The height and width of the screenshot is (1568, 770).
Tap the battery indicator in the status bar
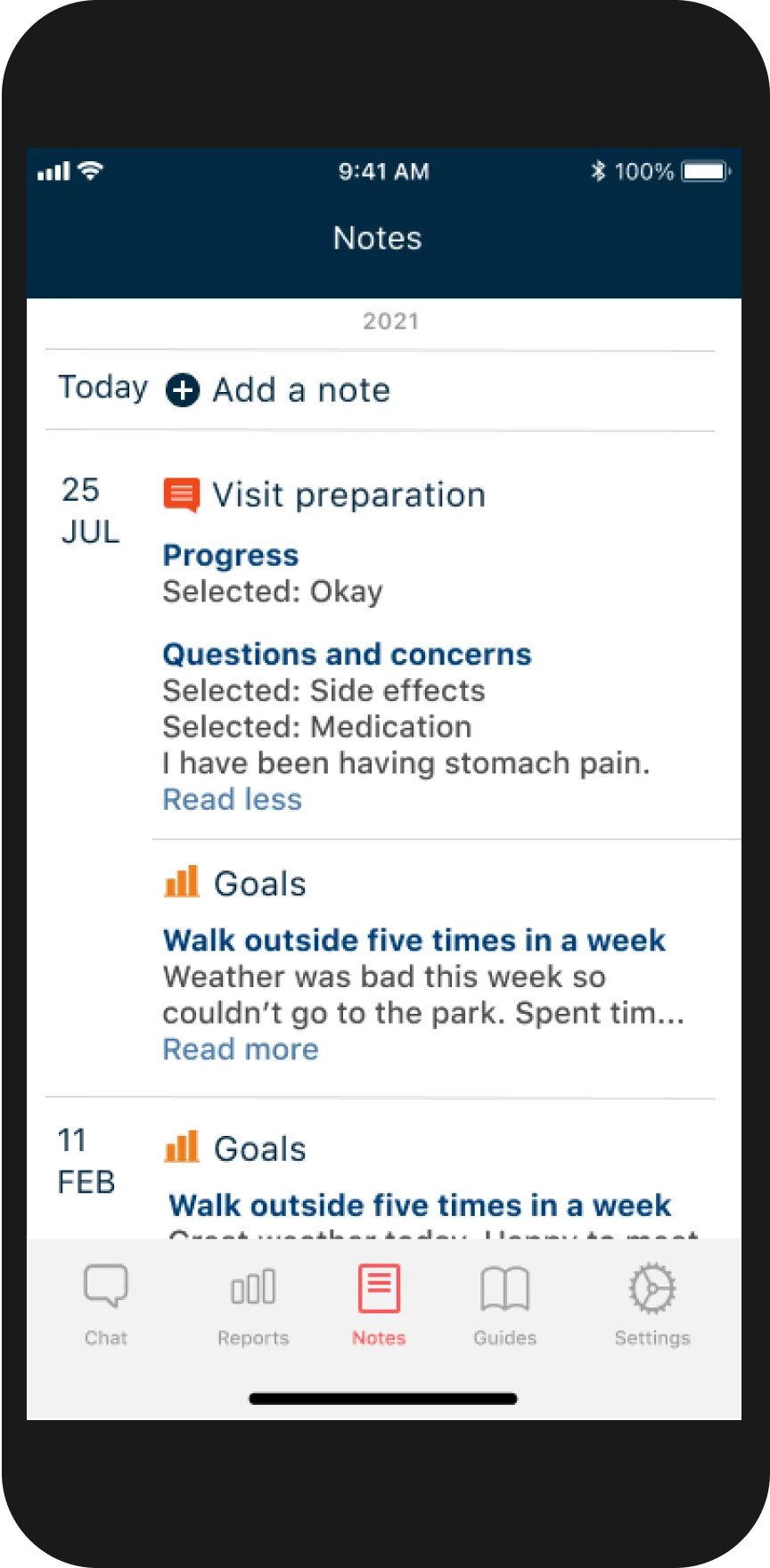click(x=703, y=171)
